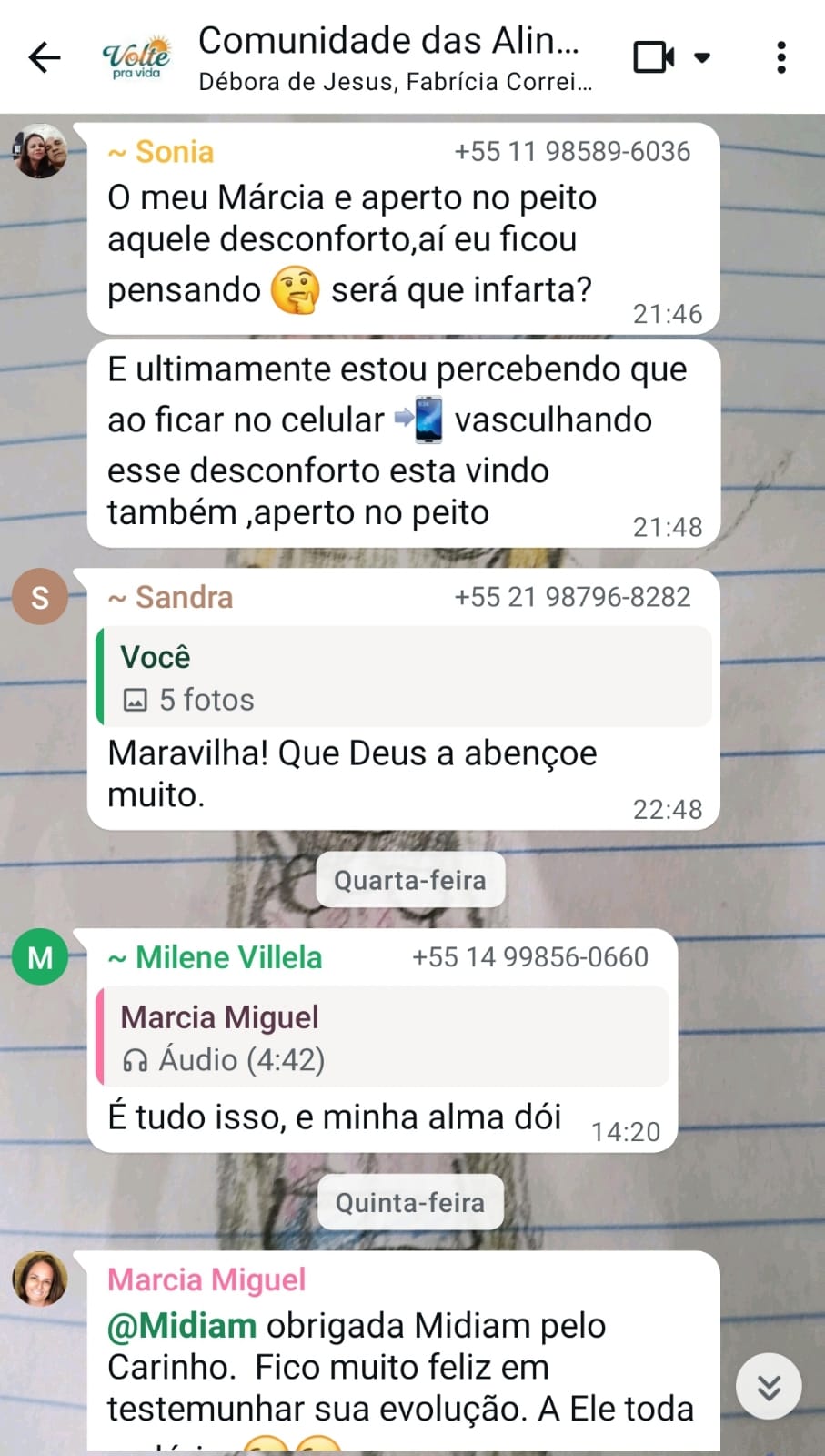825x1456 pixels.
Task: Open Marcia Miguel's profile picture
Action: tap(39, 1279)
